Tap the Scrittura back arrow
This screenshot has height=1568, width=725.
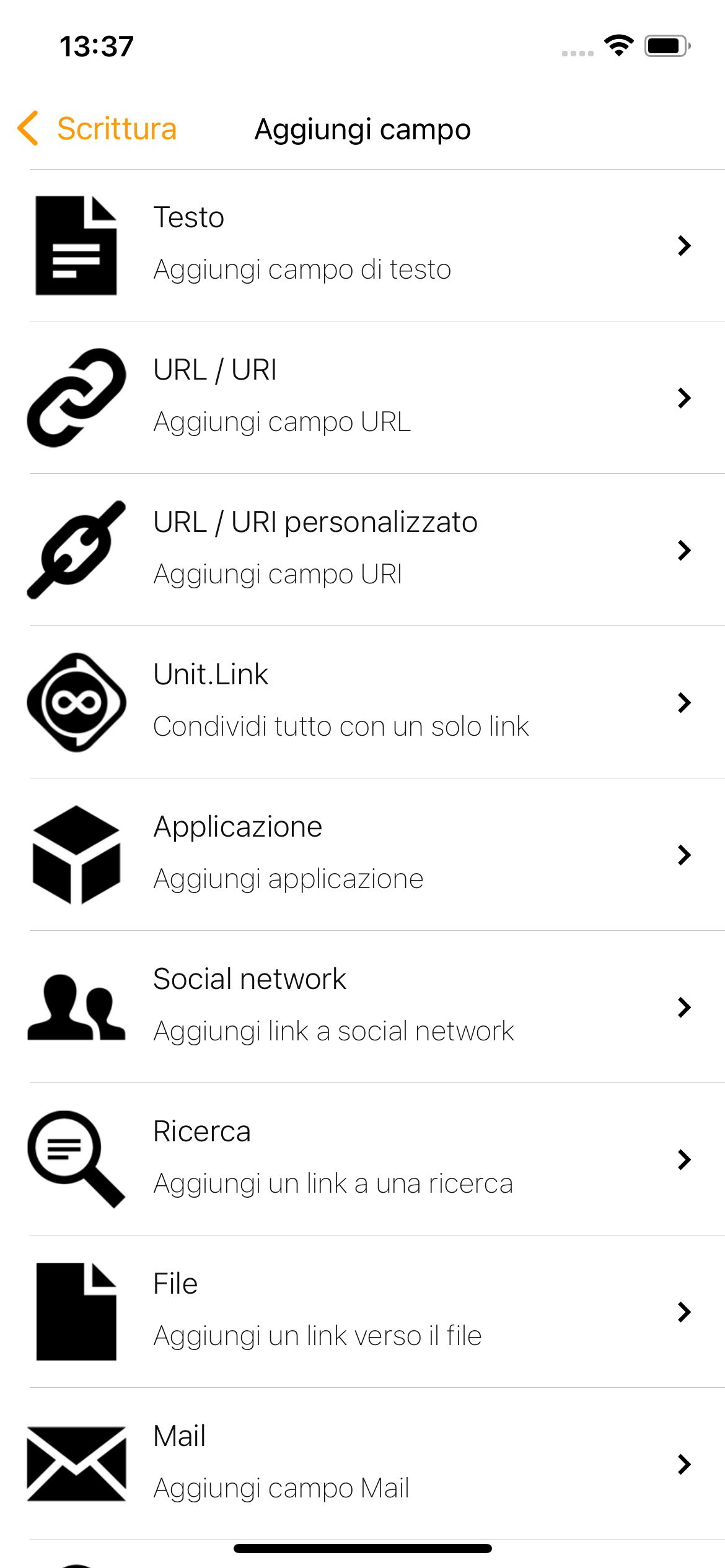pos(28,129)
